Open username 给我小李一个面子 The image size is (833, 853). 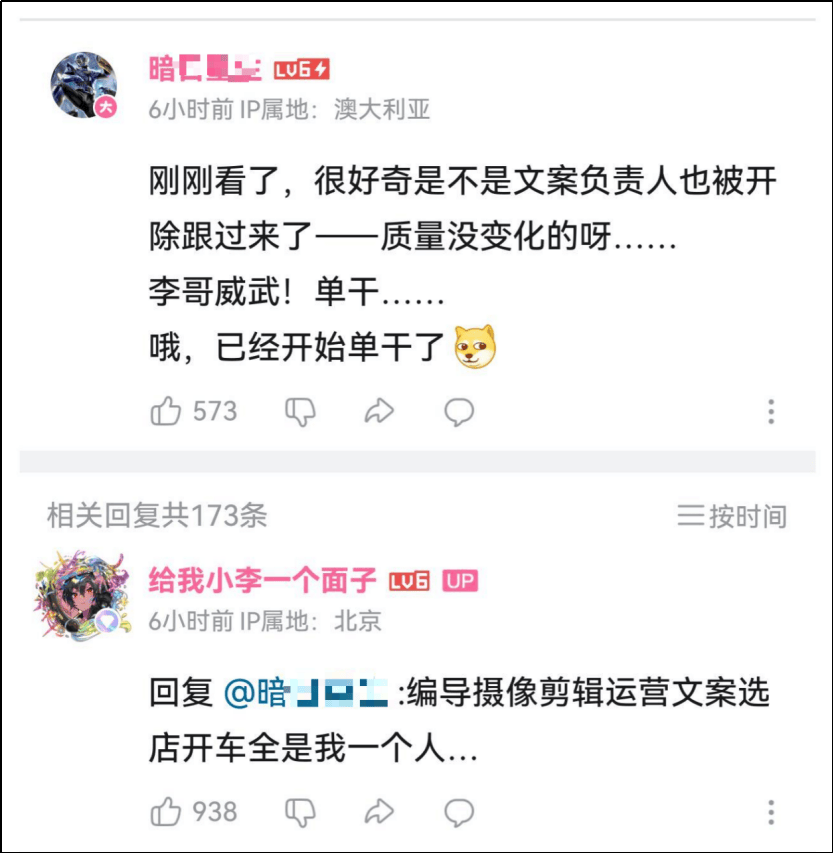263,580
